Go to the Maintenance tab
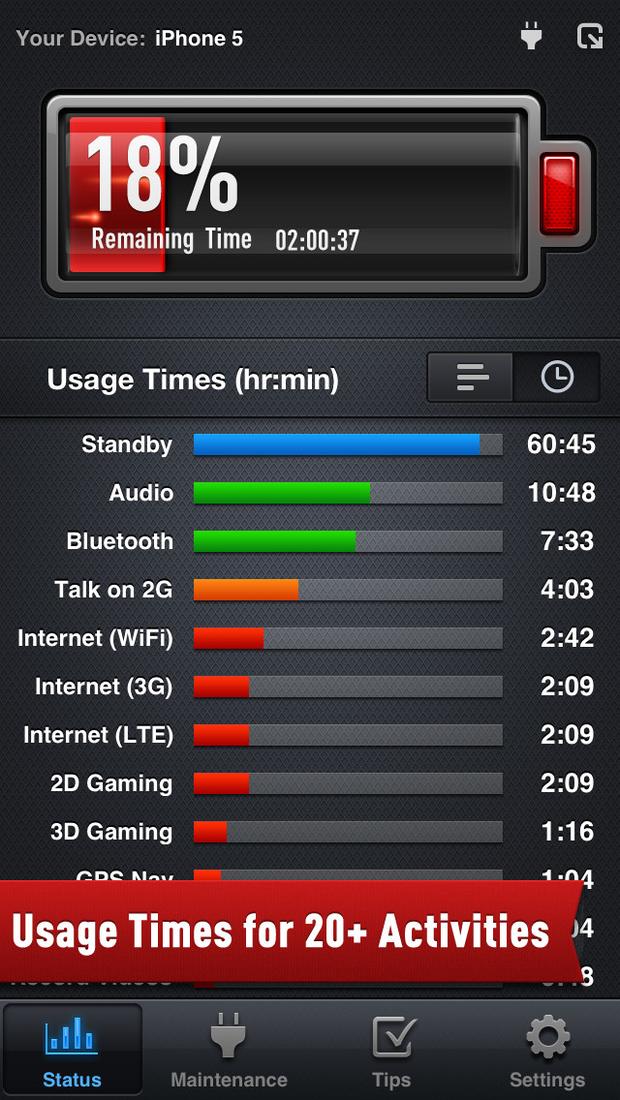The height and width of the screenshot is (1100, 620). point(229,1049)
